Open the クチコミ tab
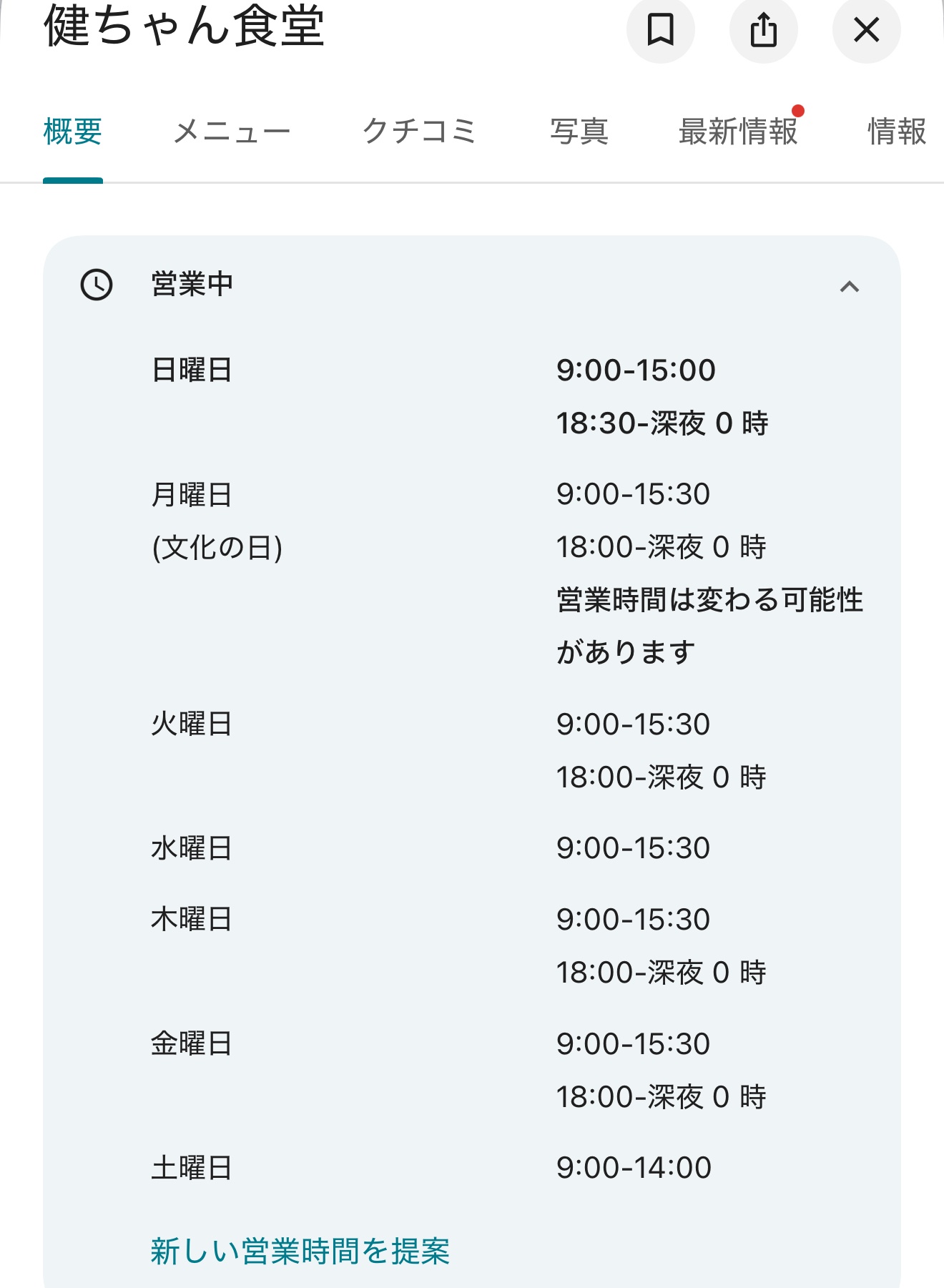This screenshot has width=944, height=1288. [x=419, y=132]
